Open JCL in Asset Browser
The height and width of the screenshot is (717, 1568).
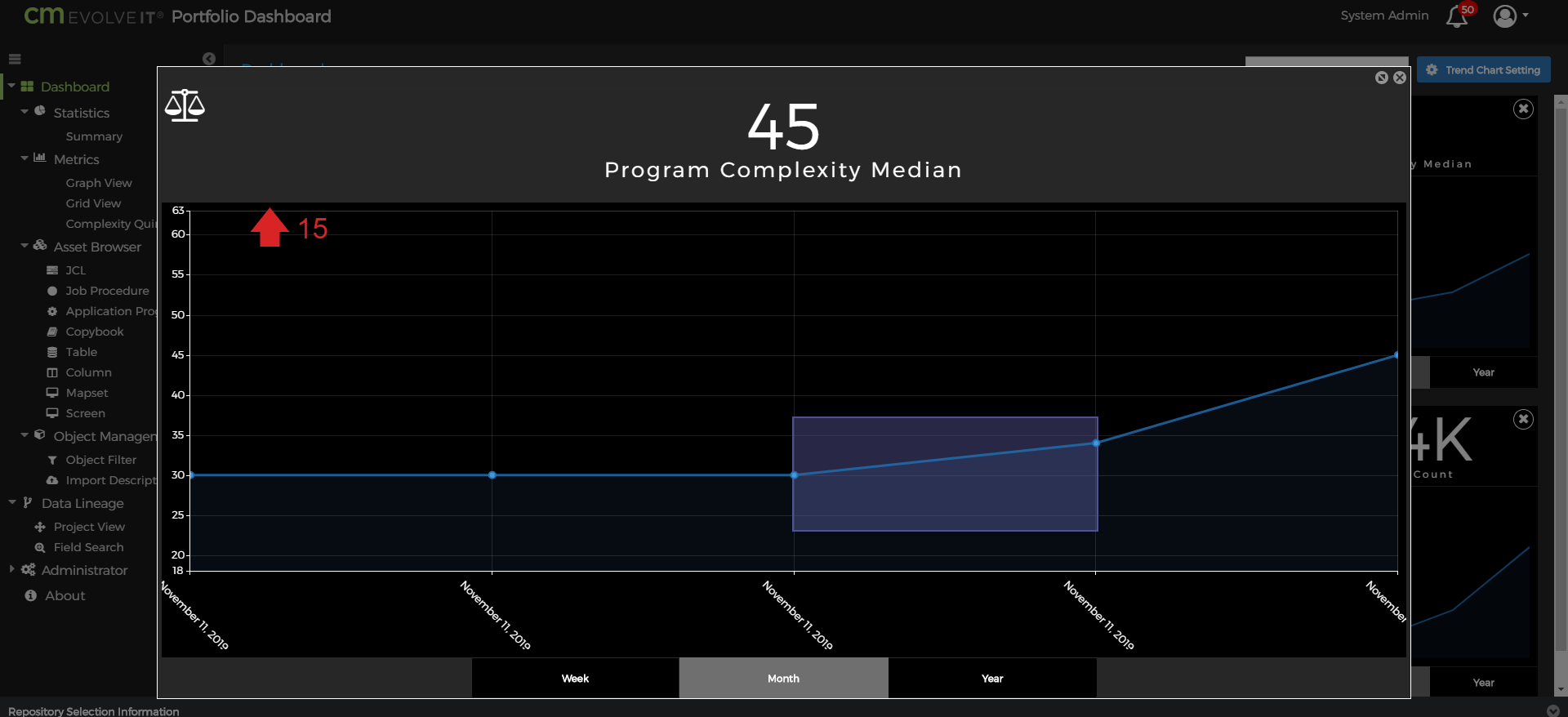point(75,270)
